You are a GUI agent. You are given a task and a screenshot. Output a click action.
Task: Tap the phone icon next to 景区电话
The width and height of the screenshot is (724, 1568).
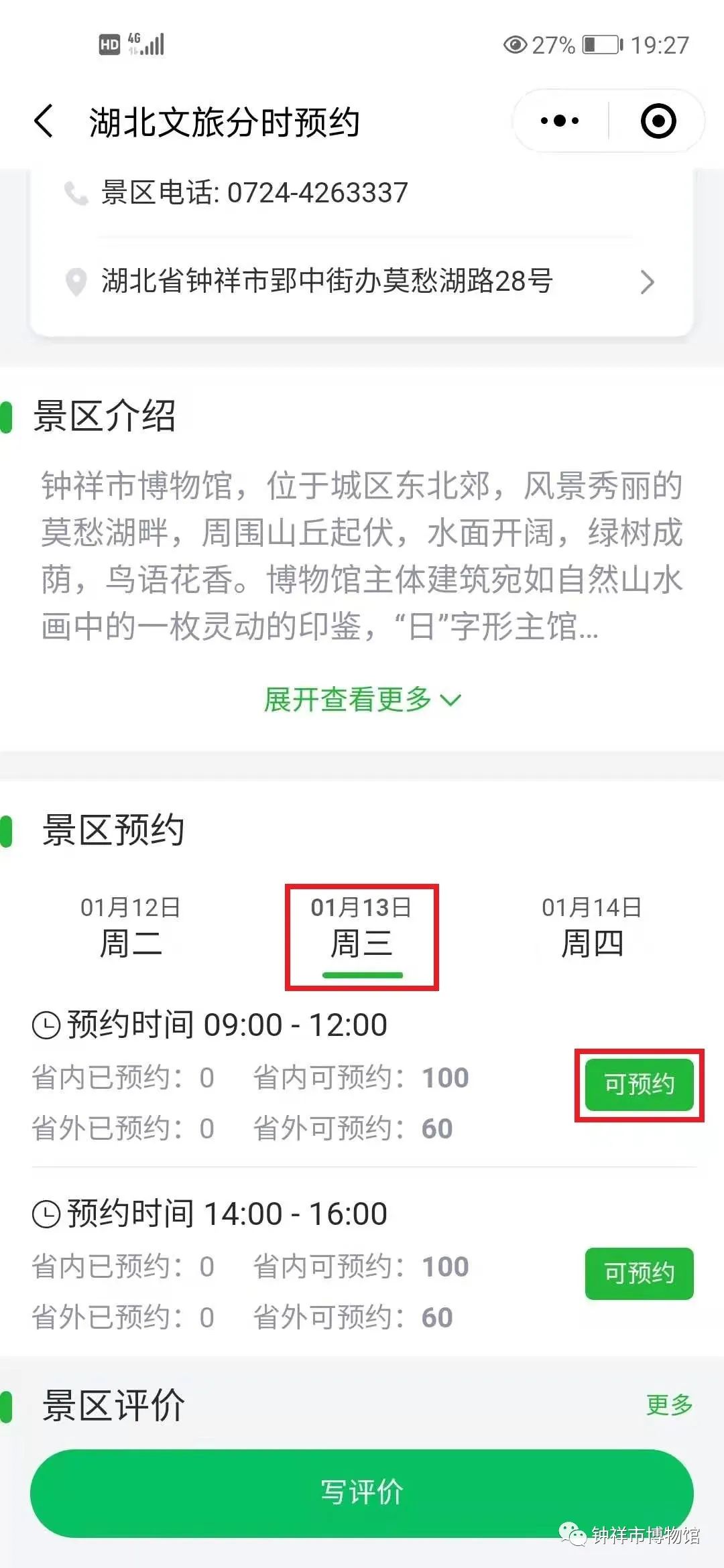point(76,193)
